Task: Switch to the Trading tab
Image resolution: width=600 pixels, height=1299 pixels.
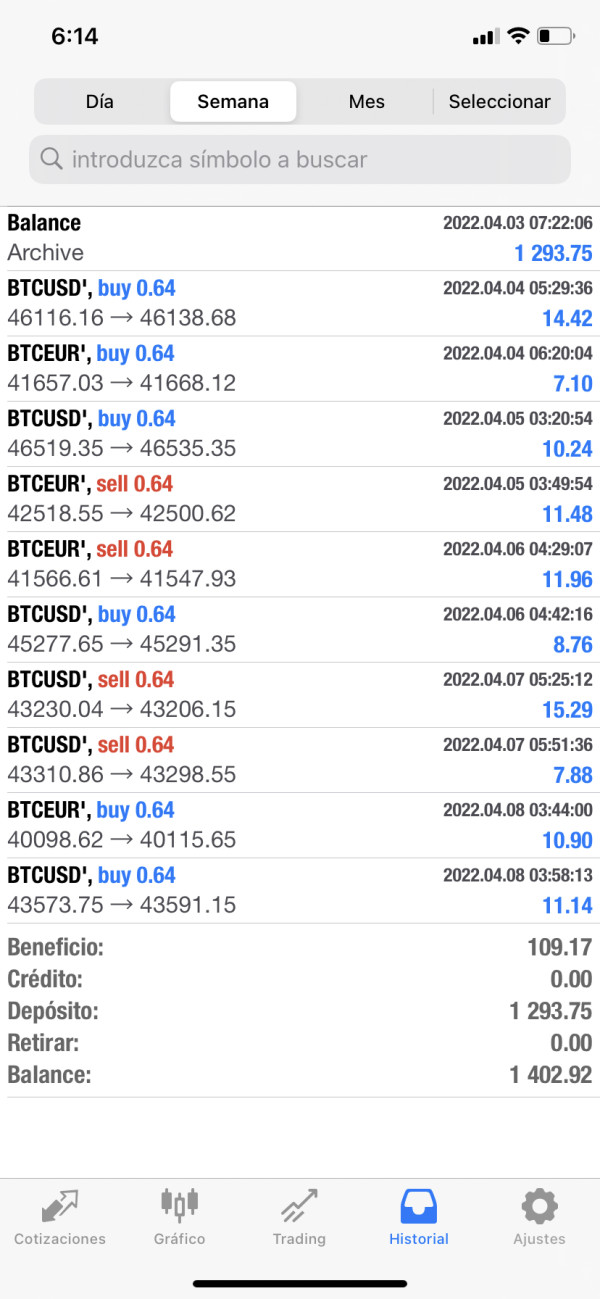Action: pos(299,1216)
